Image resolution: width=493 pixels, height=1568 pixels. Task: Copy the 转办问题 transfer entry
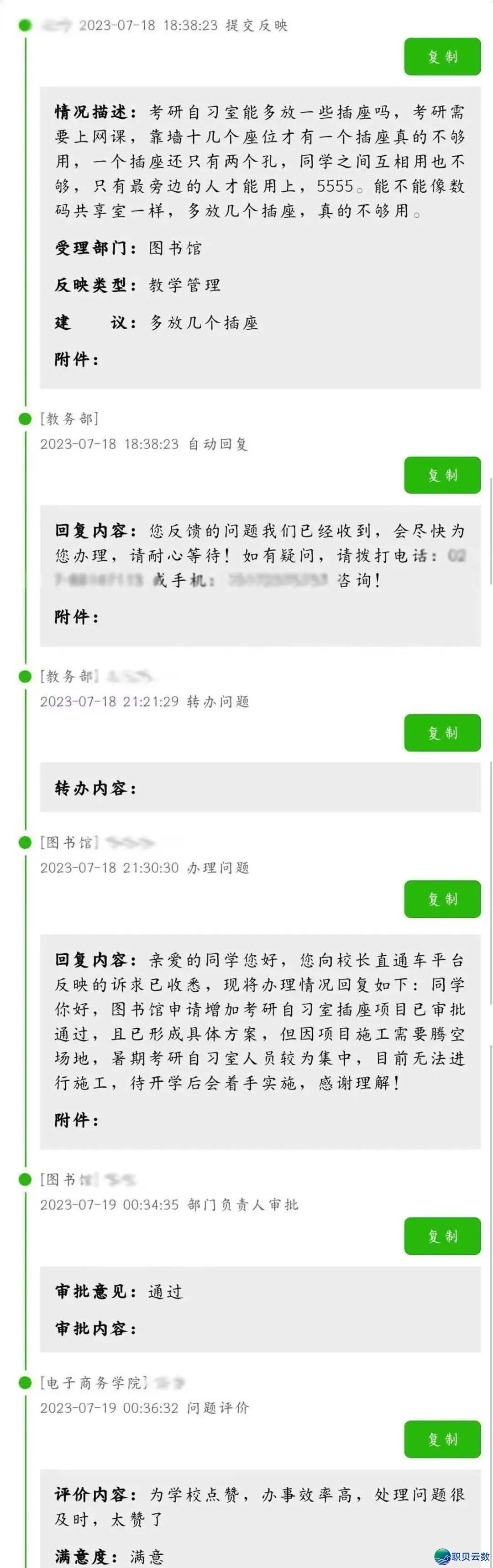(x=442, y=733)
